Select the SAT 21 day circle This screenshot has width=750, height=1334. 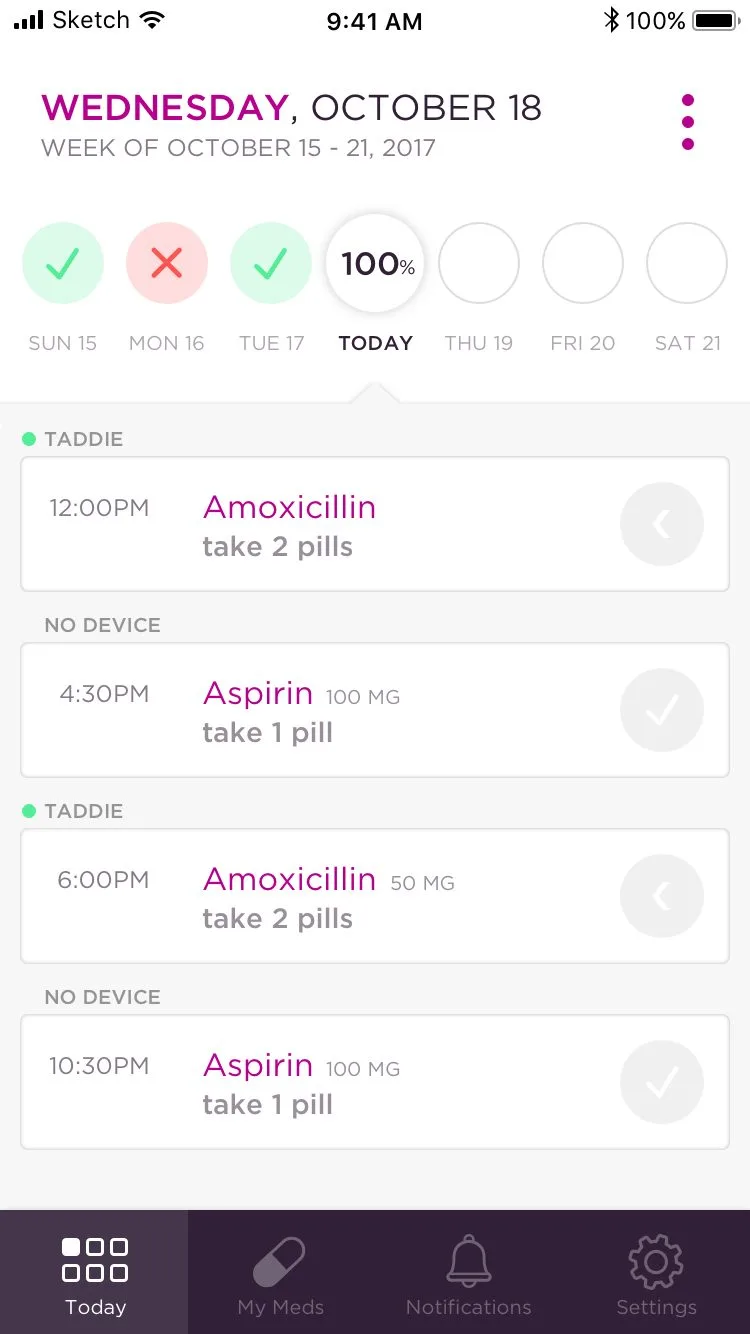[687, 263]
